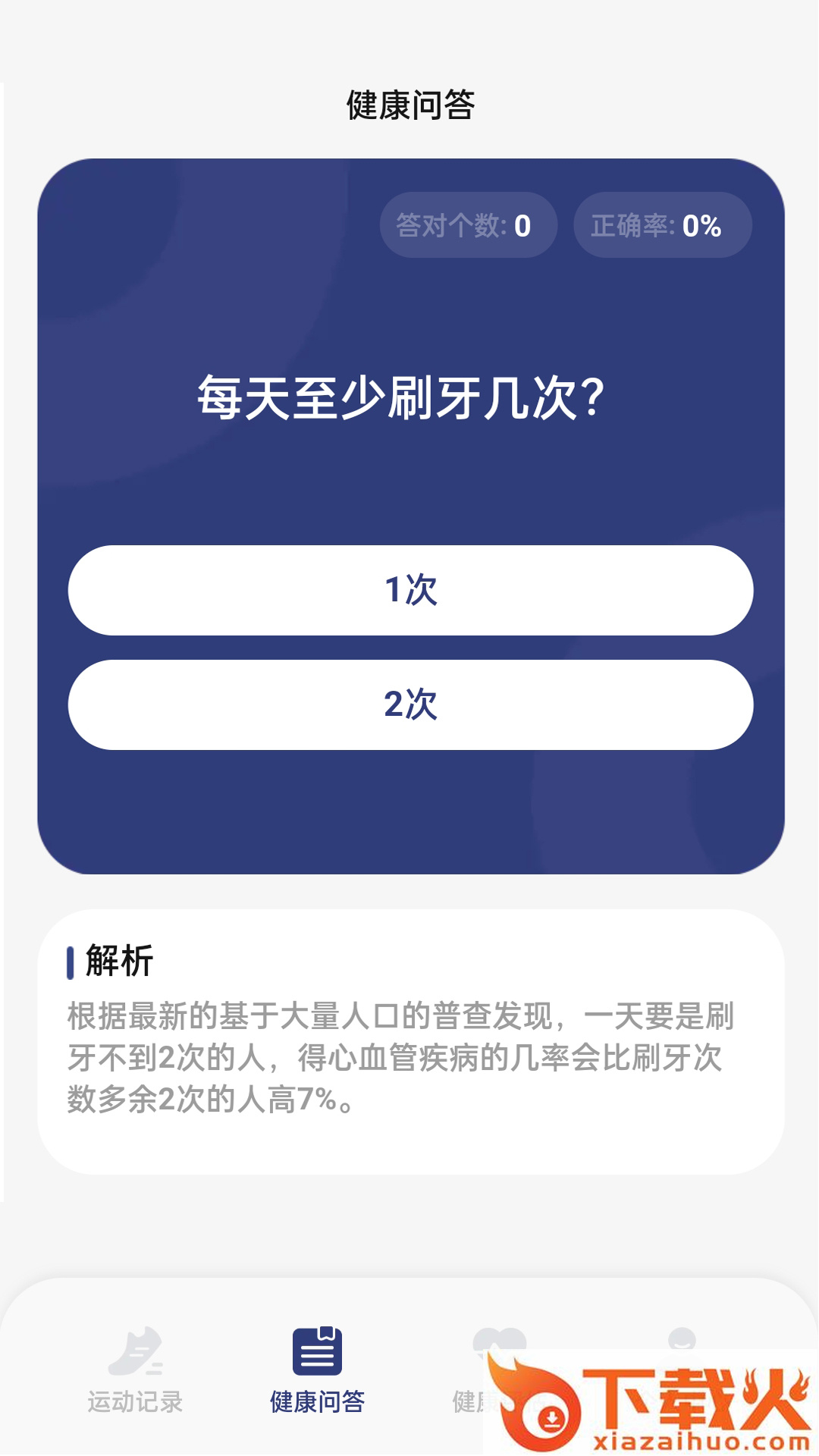Image resolution: width=819 pixels, height=1456 pixels.
Task: Select the 1次 answer option
Action: [x=410, y=590]
